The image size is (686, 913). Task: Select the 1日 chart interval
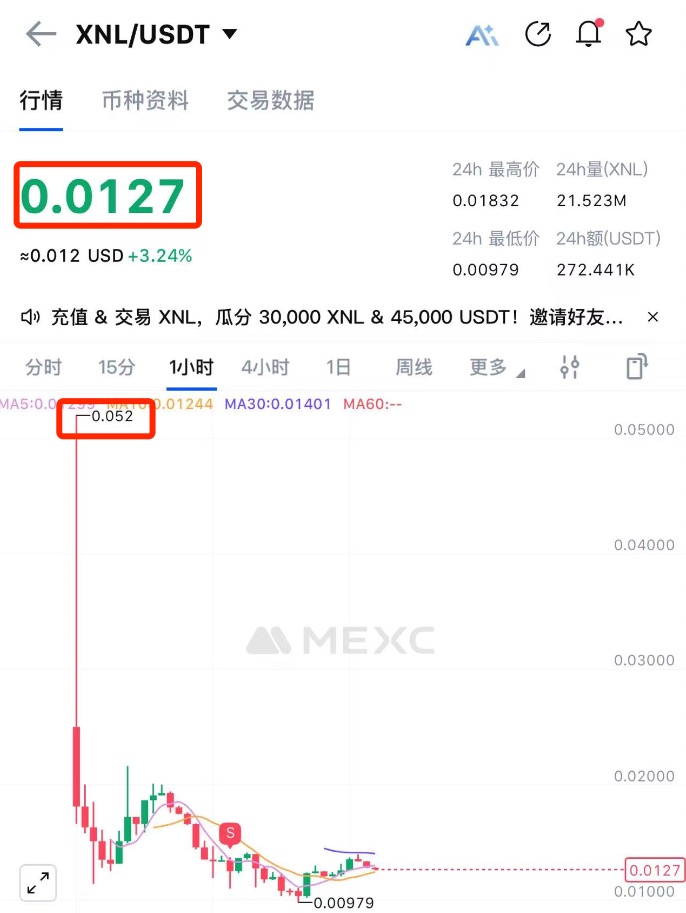[338, 367]
